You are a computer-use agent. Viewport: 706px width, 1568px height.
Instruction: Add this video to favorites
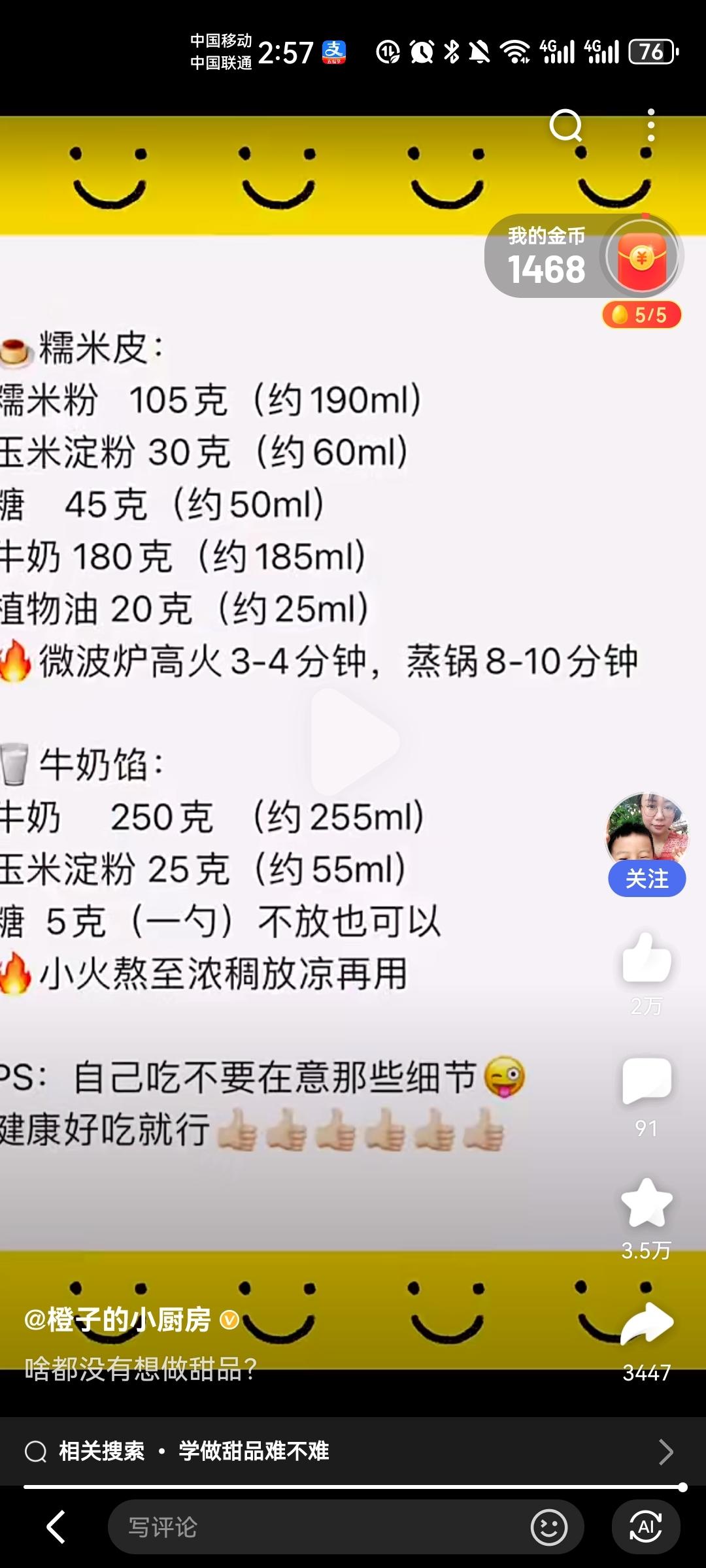647,1203
